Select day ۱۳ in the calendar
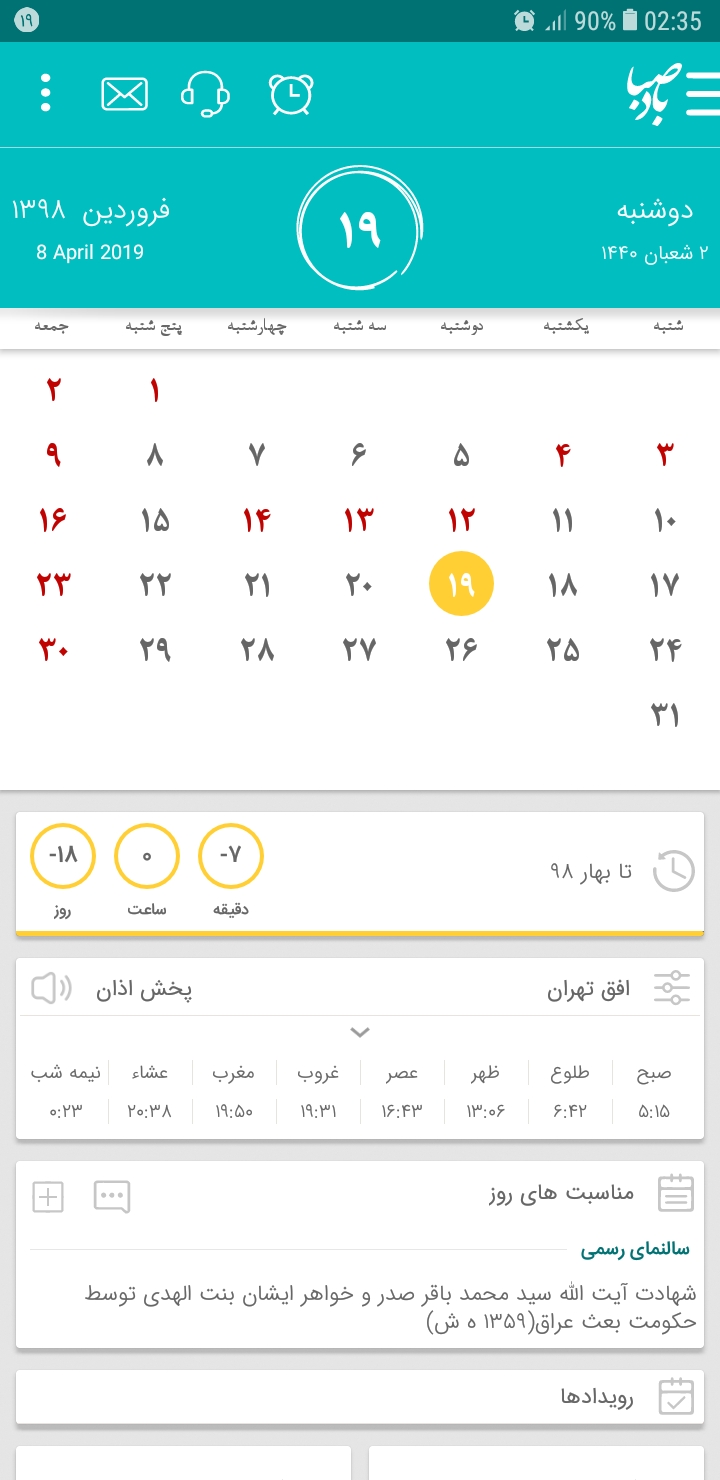 pos(358,520)
